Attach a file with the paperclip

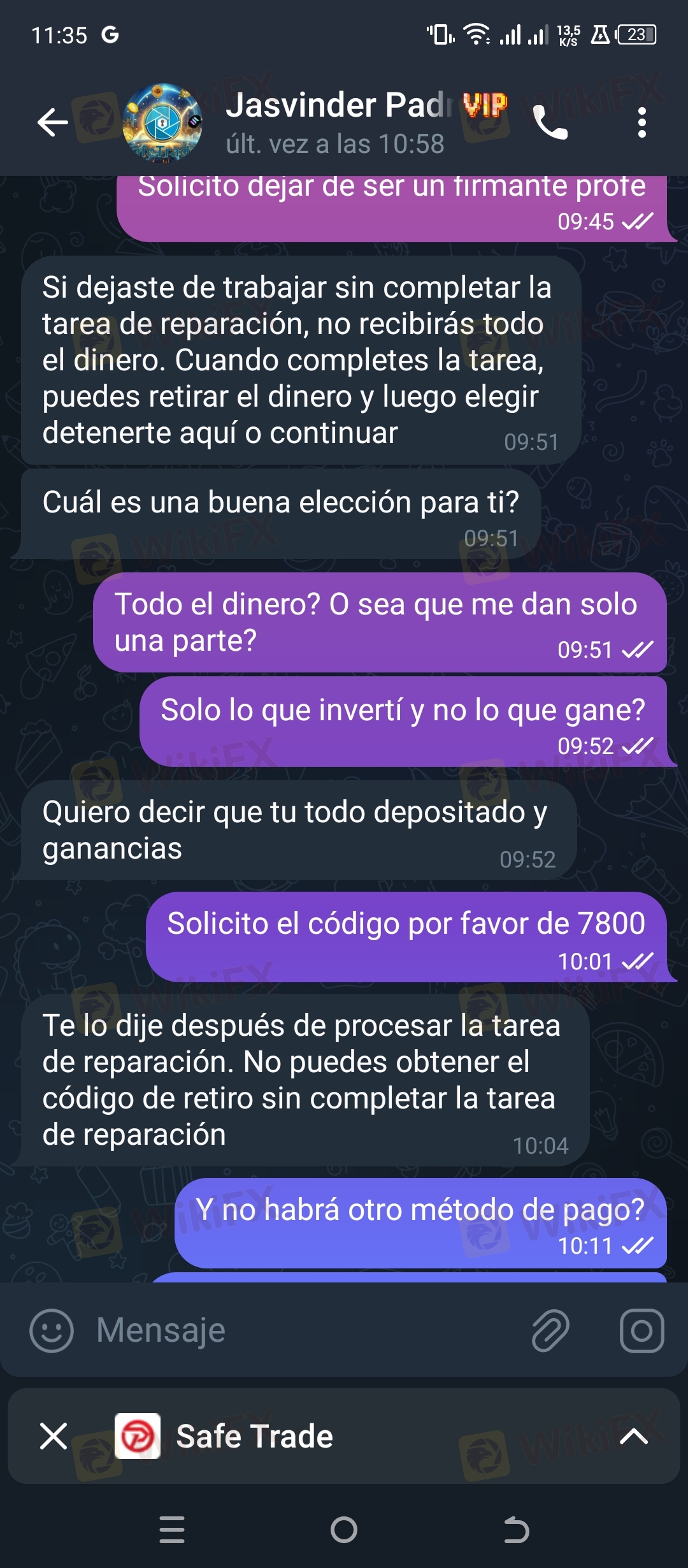[550, 1331]
